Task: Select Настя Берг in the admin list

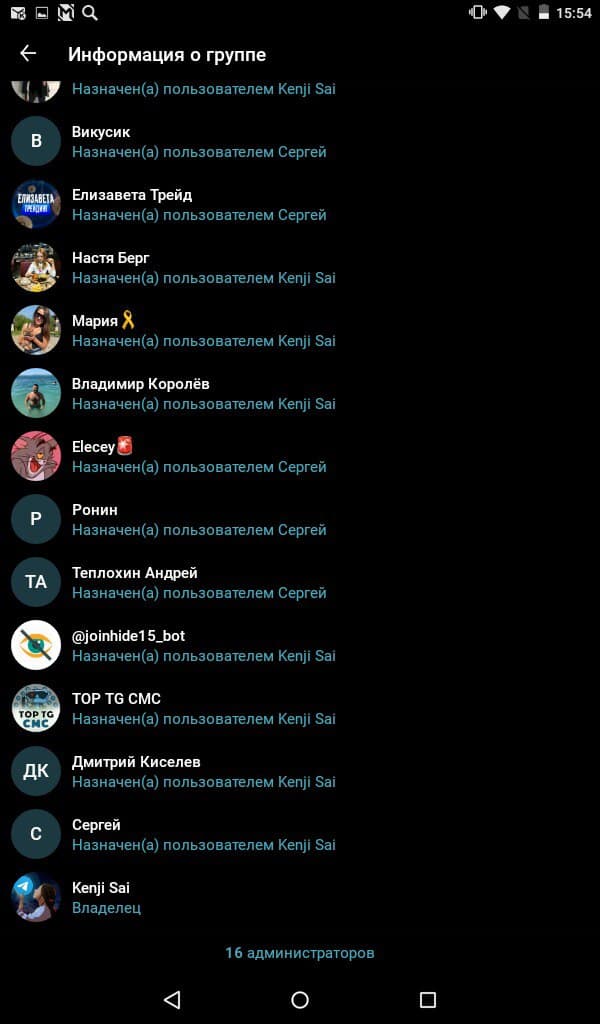Action: (300, 267)
